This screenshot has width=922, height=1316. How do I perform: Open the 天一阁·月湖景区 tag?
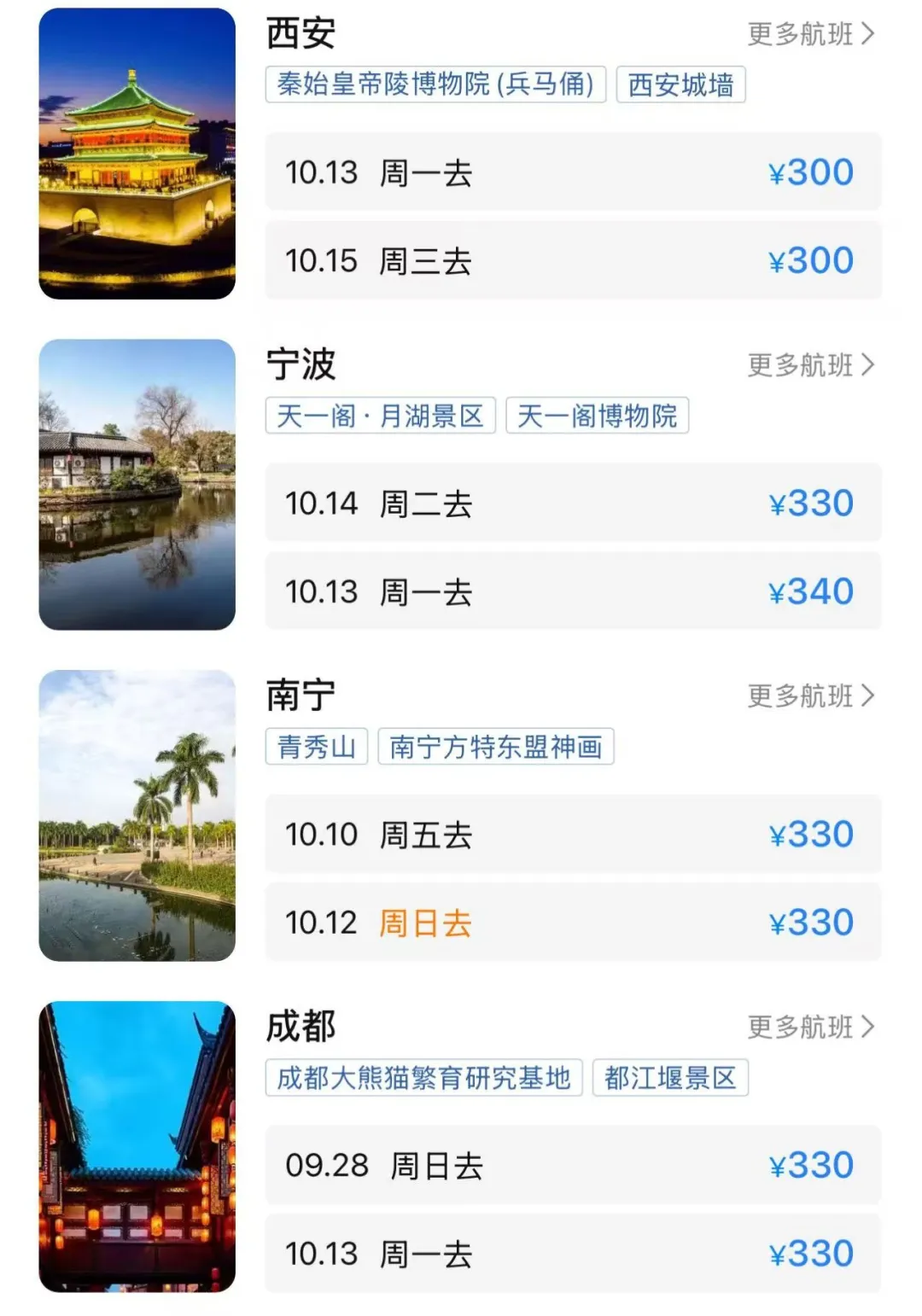click(380, 416)
